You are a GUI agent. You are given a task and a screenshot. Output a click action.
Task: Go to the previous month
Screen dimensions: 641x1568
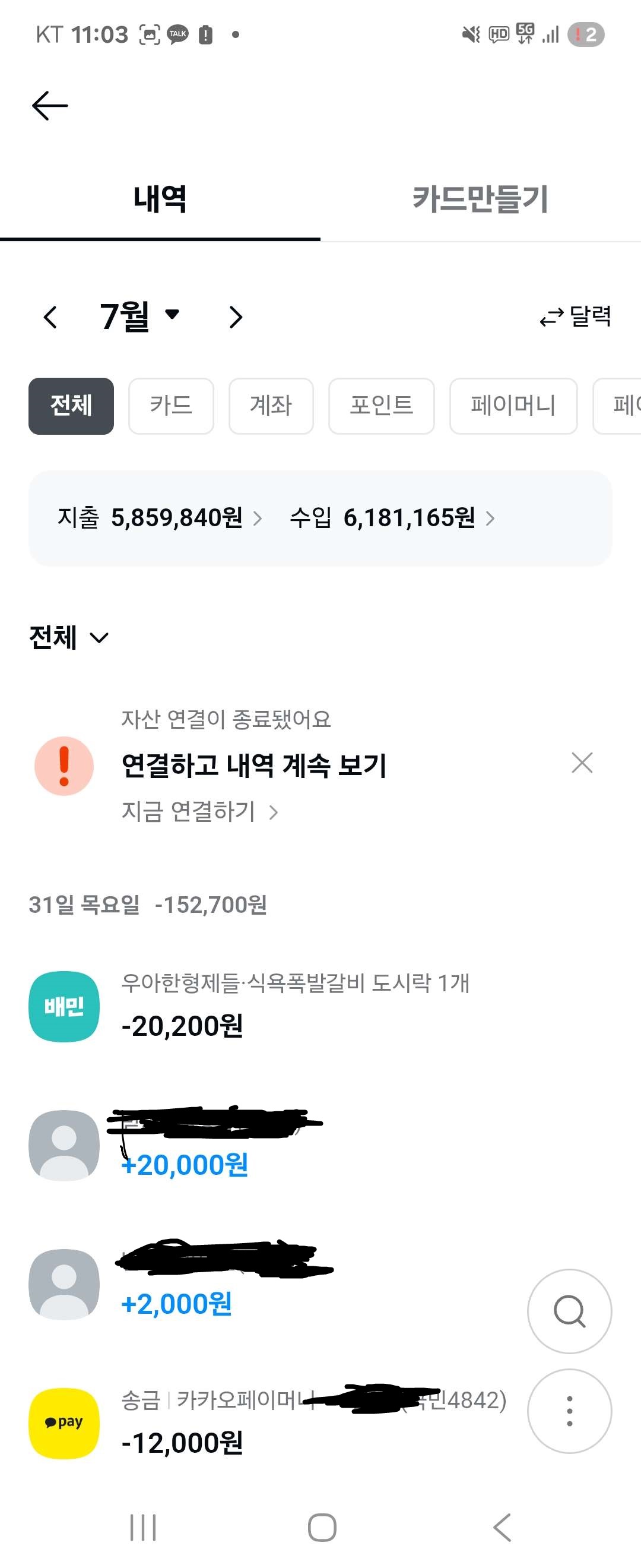[50, 317]
